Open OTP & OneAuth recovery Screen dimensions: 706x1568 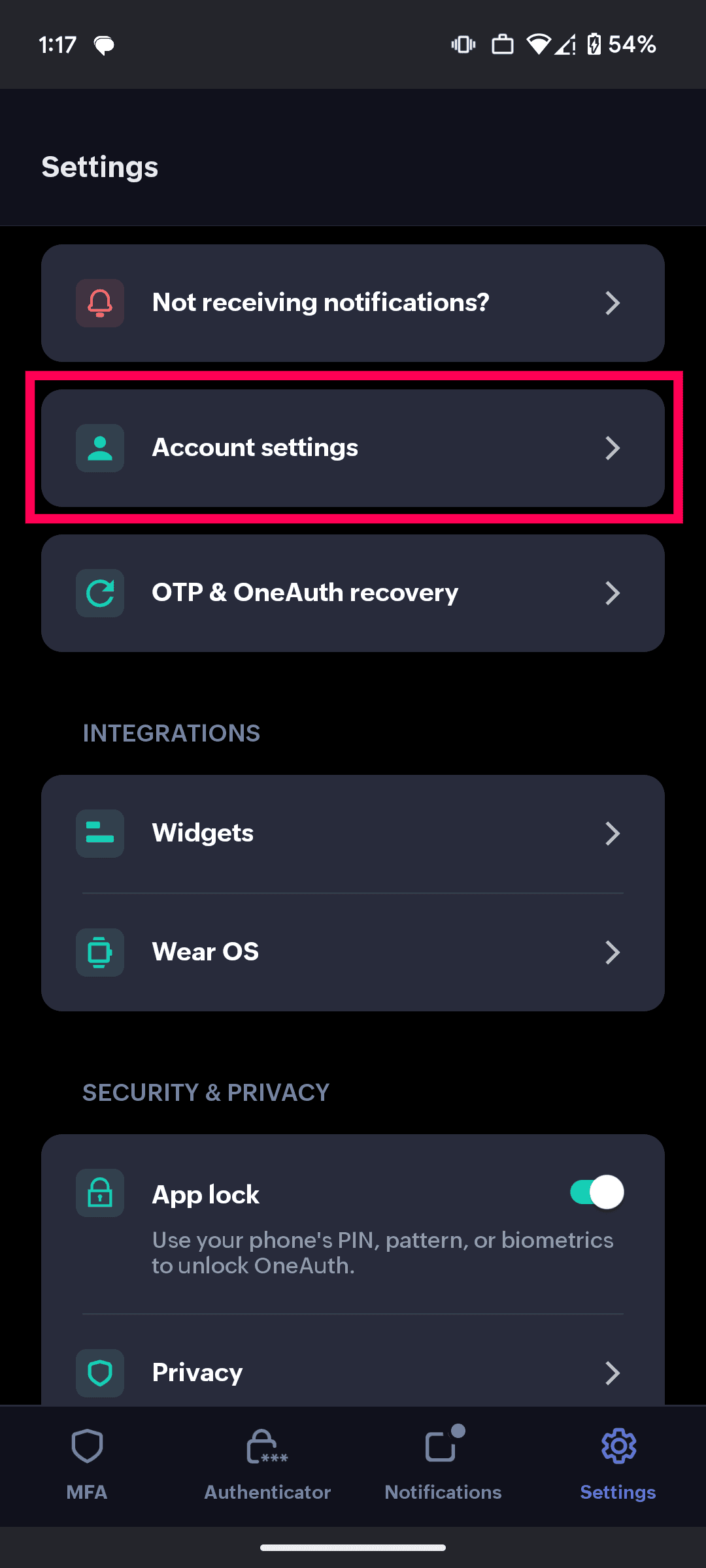tap(353, 593)
